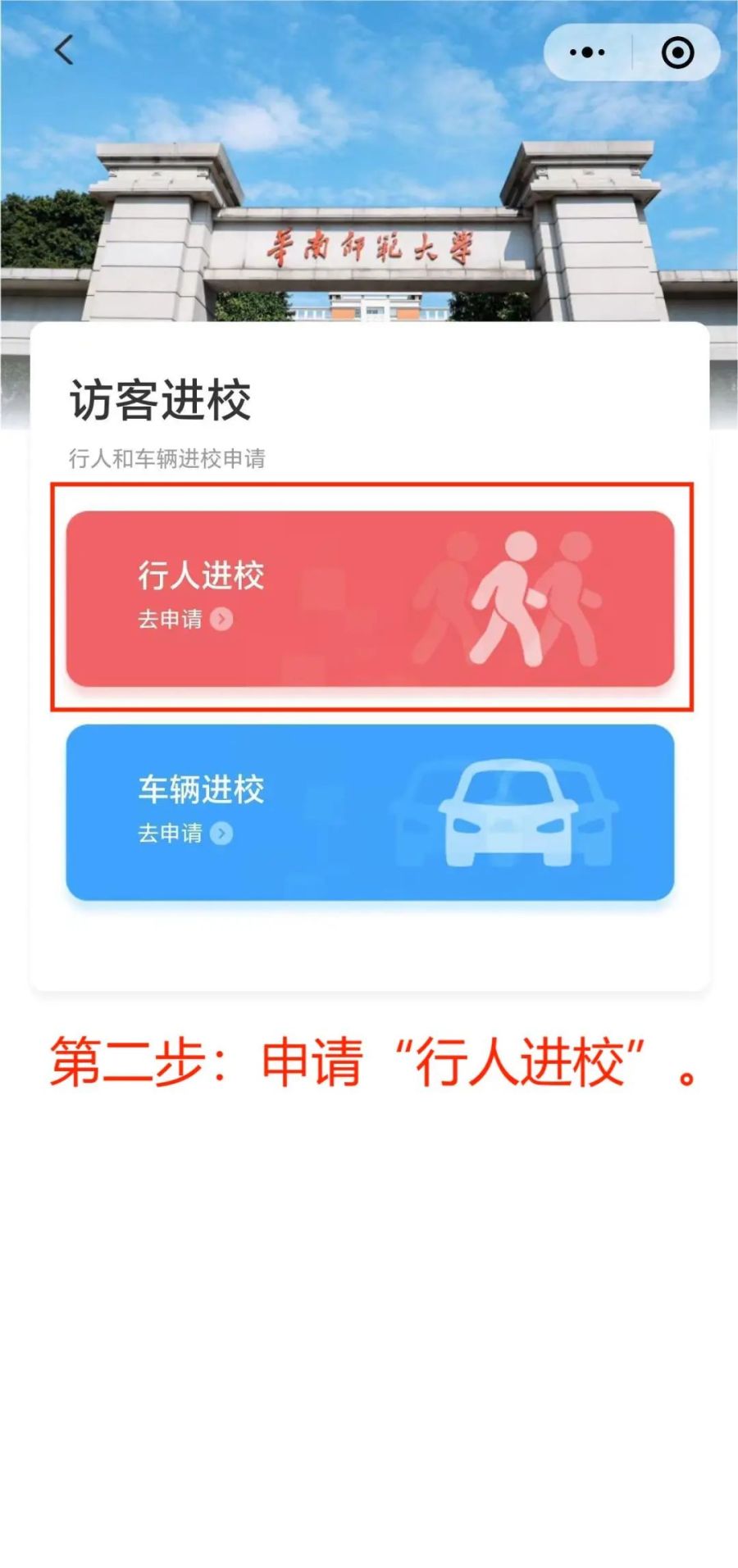Open the 行人进校 application card
This screenshot has width=738, height=1568.
(370, 598)
